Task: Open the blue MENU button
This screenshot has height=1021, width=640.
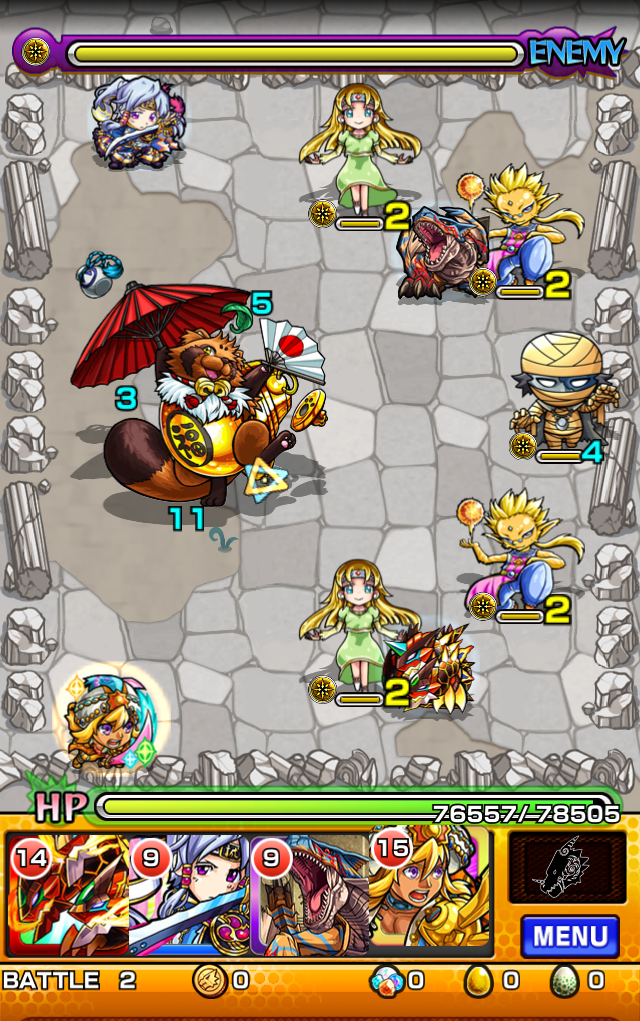Action: [x=569, y=936]
